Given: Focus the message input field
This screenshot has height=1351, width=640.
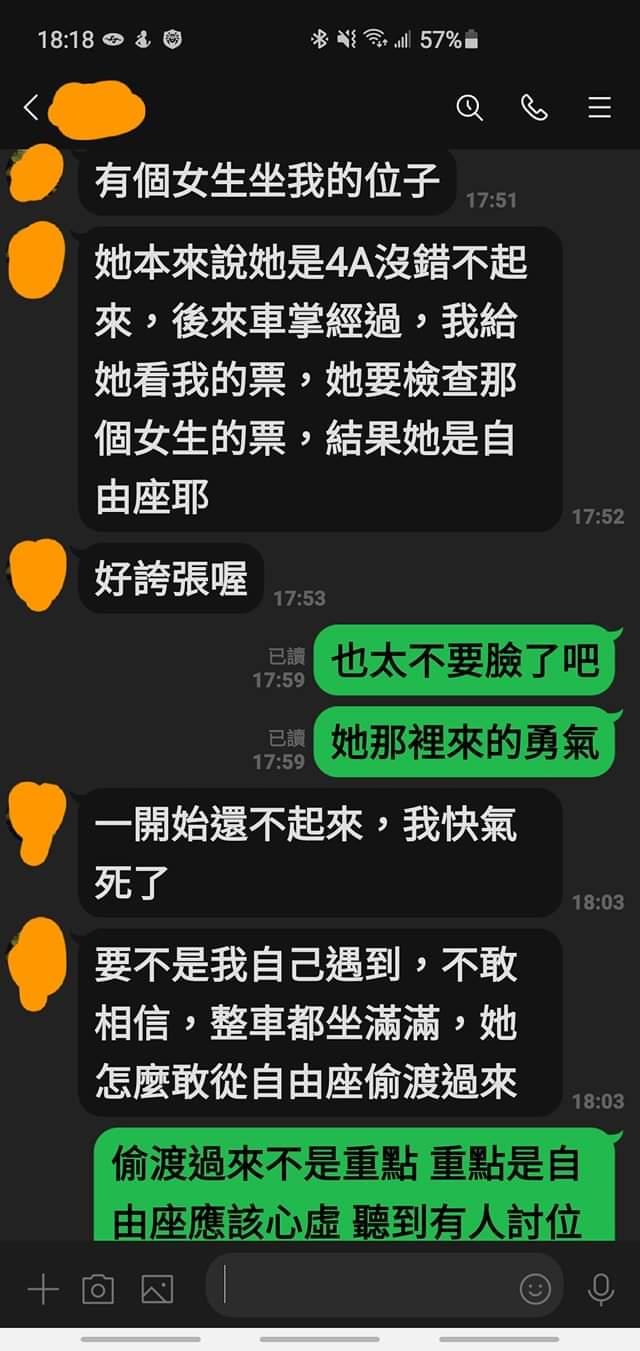Looking at the screenshot, I should click(360, 1286).
